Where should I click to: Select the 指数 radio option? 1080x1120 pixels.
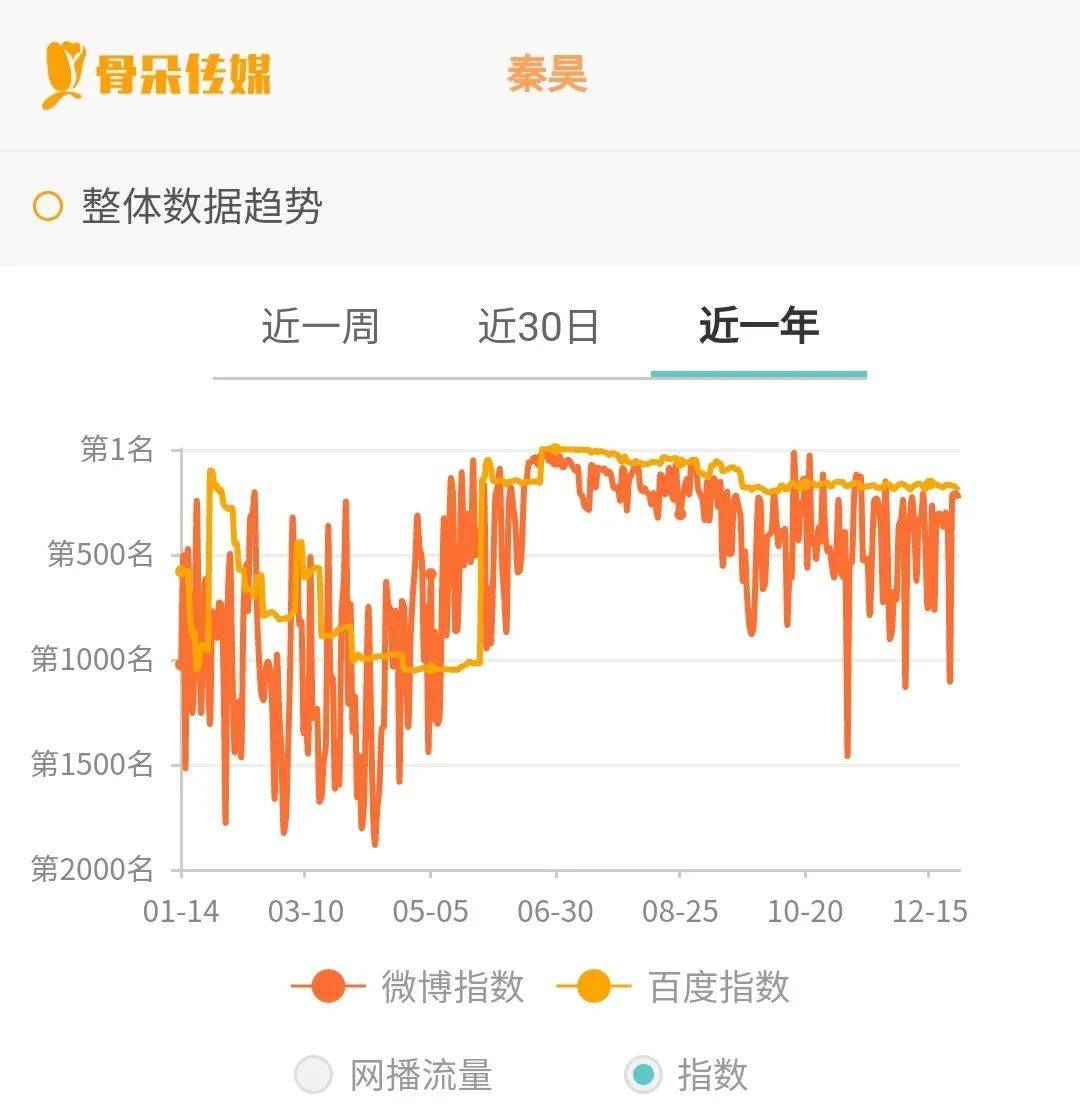pyautogui.click(x=686, y=1074)
